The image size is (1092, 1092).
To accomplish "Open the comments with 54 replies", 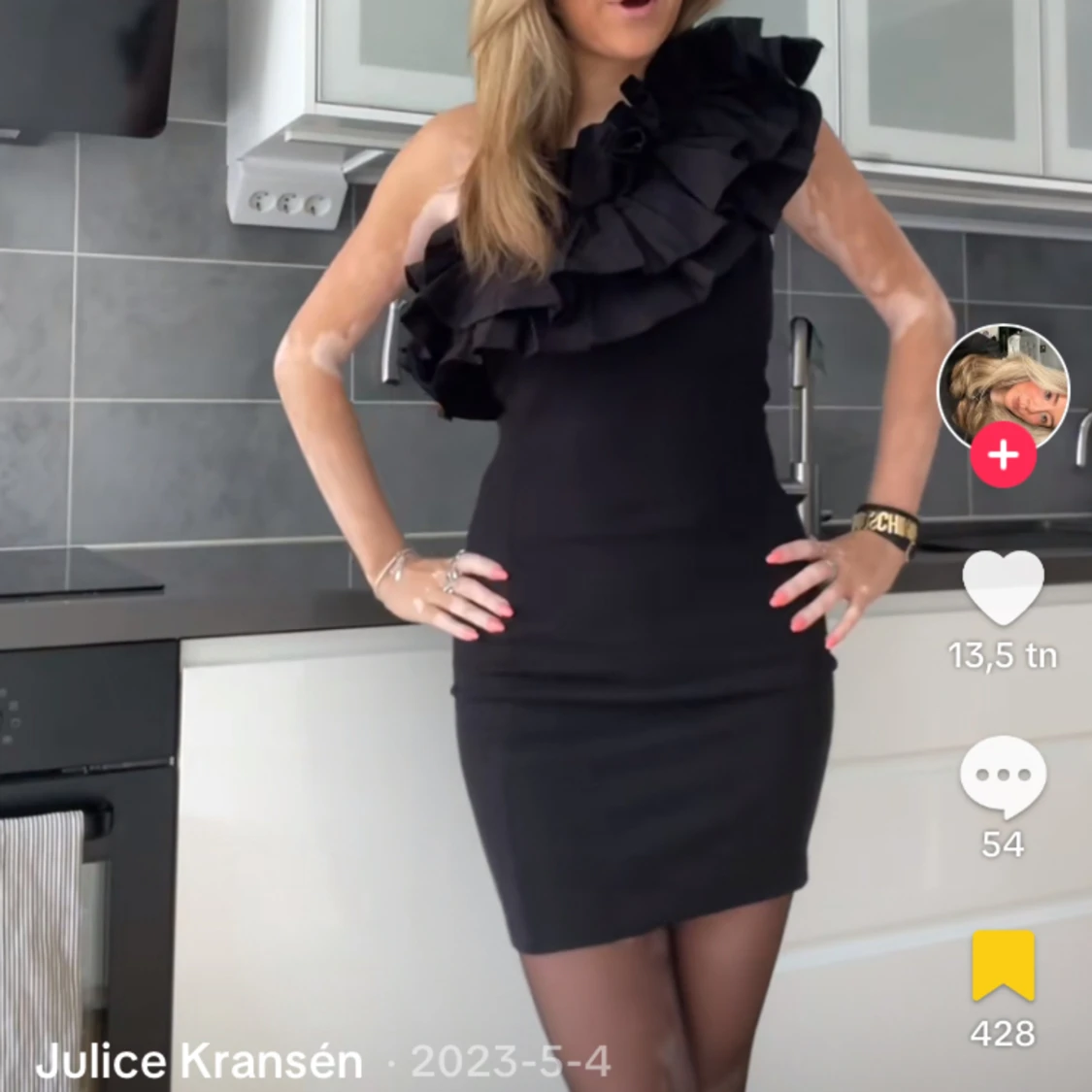I will click(x=1003, y=777).
